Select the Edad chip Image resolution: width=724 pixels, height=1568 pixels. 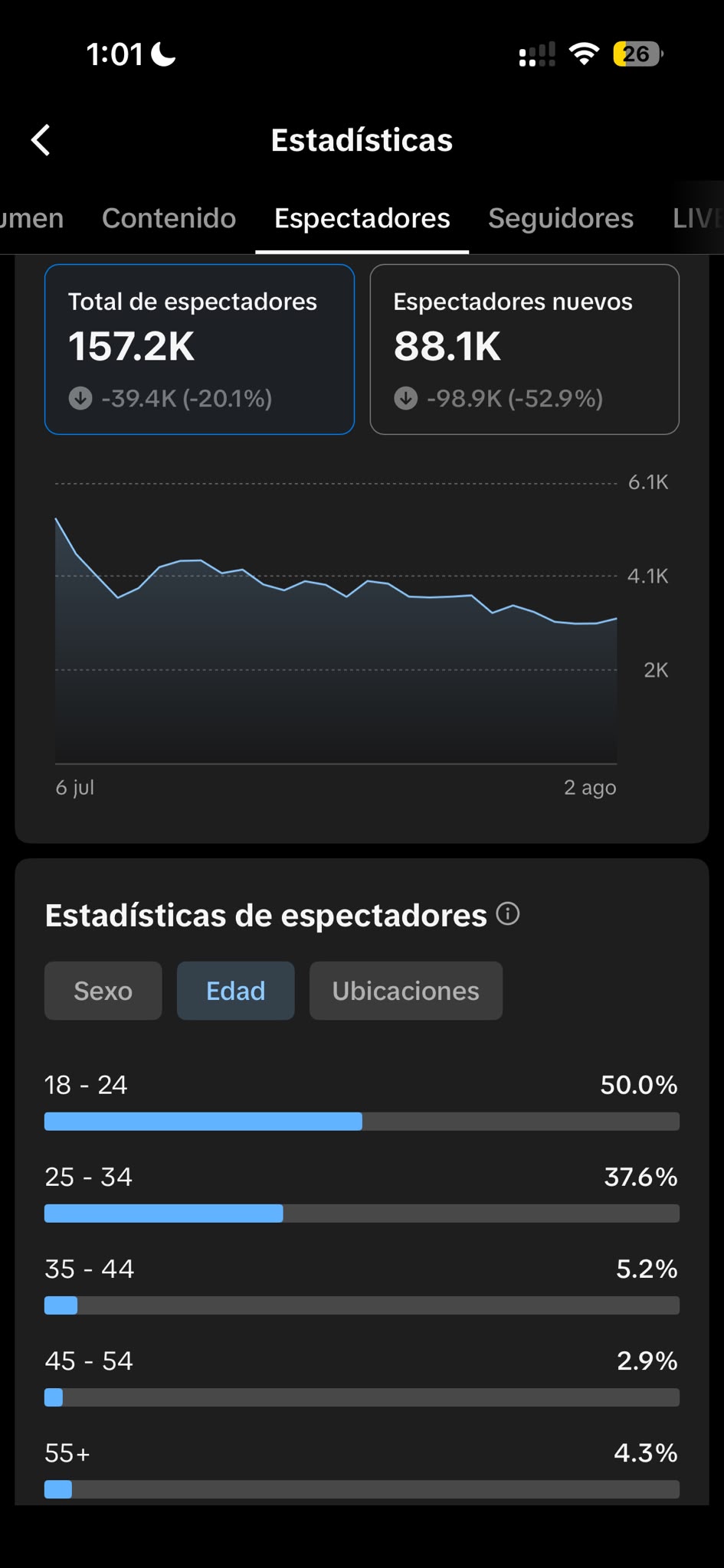(236, 991)
